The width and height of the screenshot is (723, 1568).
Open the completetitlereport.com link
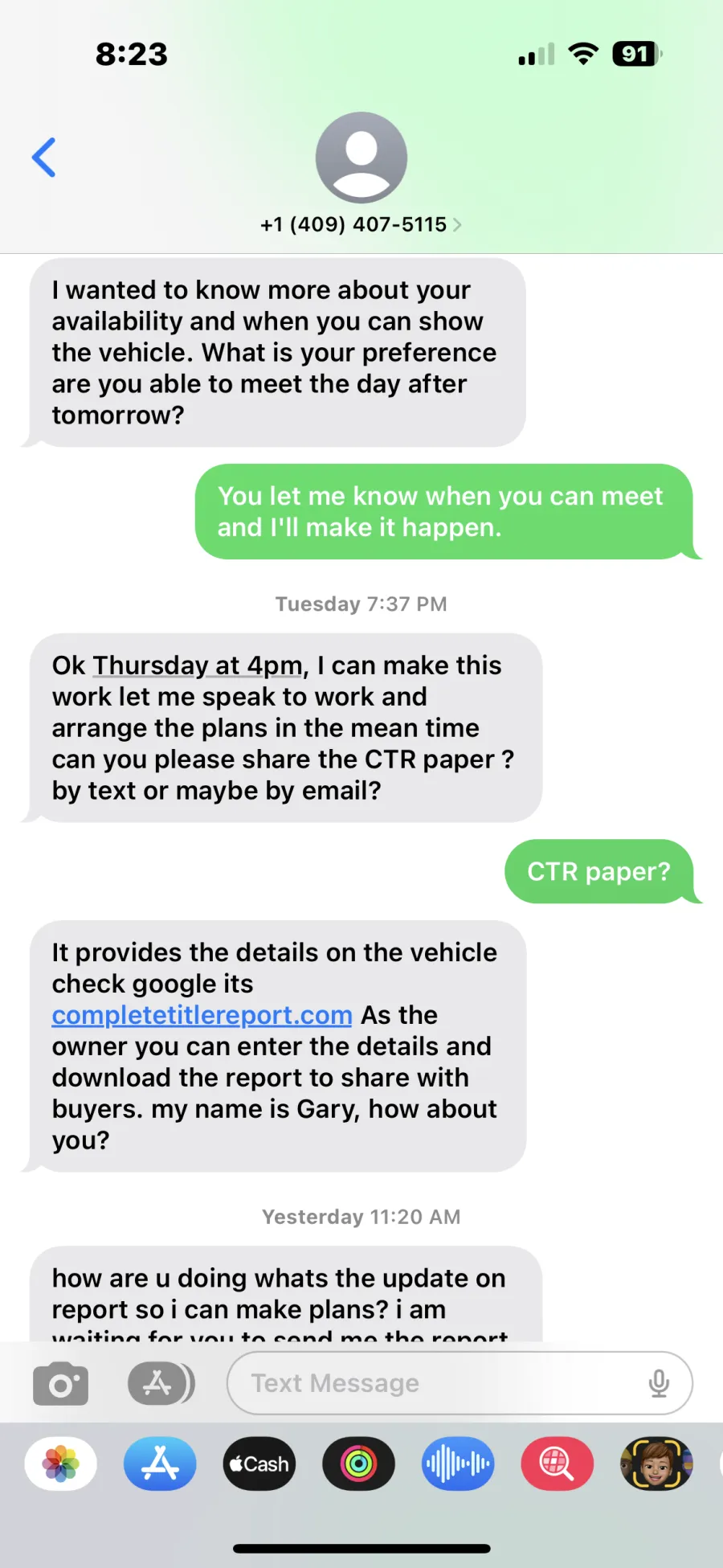click(202, 1015)
